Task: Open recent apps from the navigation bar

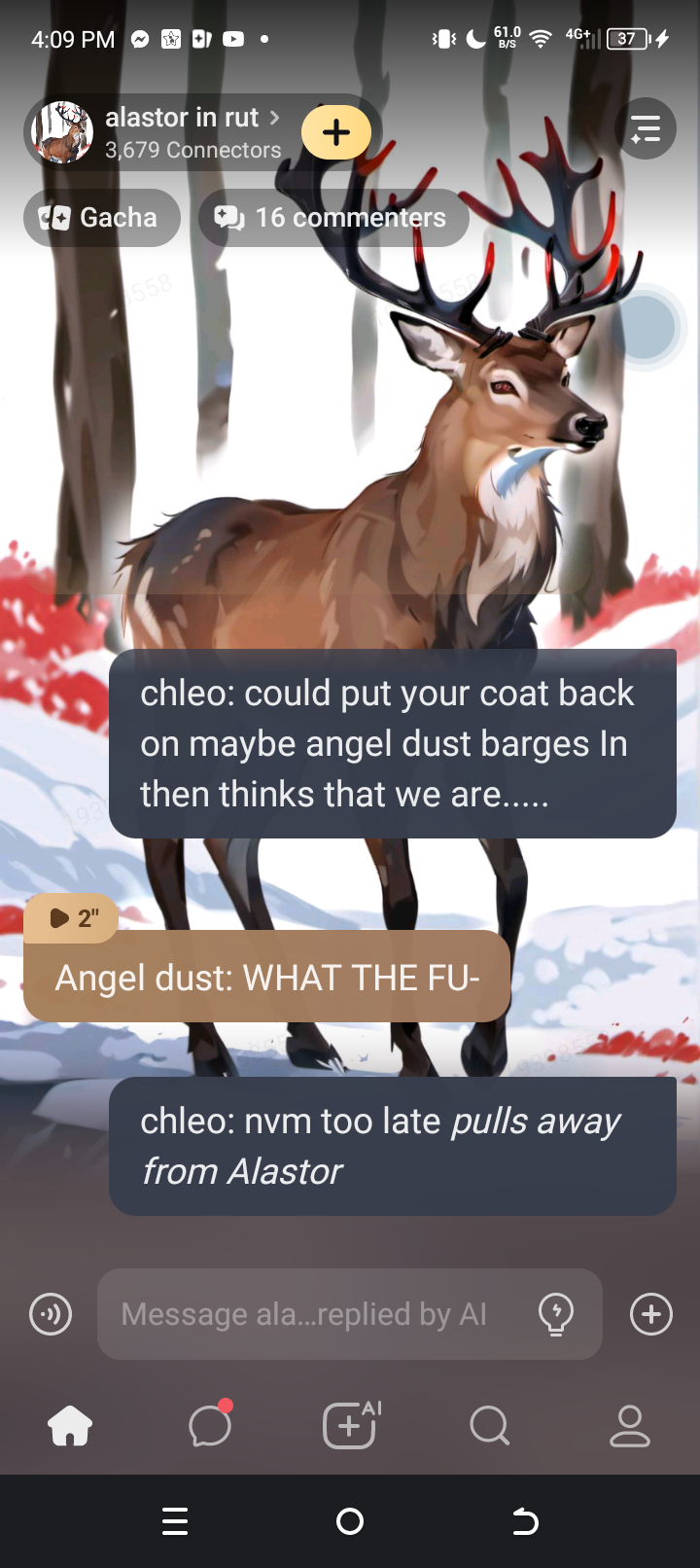Action: coord(175,1521)
